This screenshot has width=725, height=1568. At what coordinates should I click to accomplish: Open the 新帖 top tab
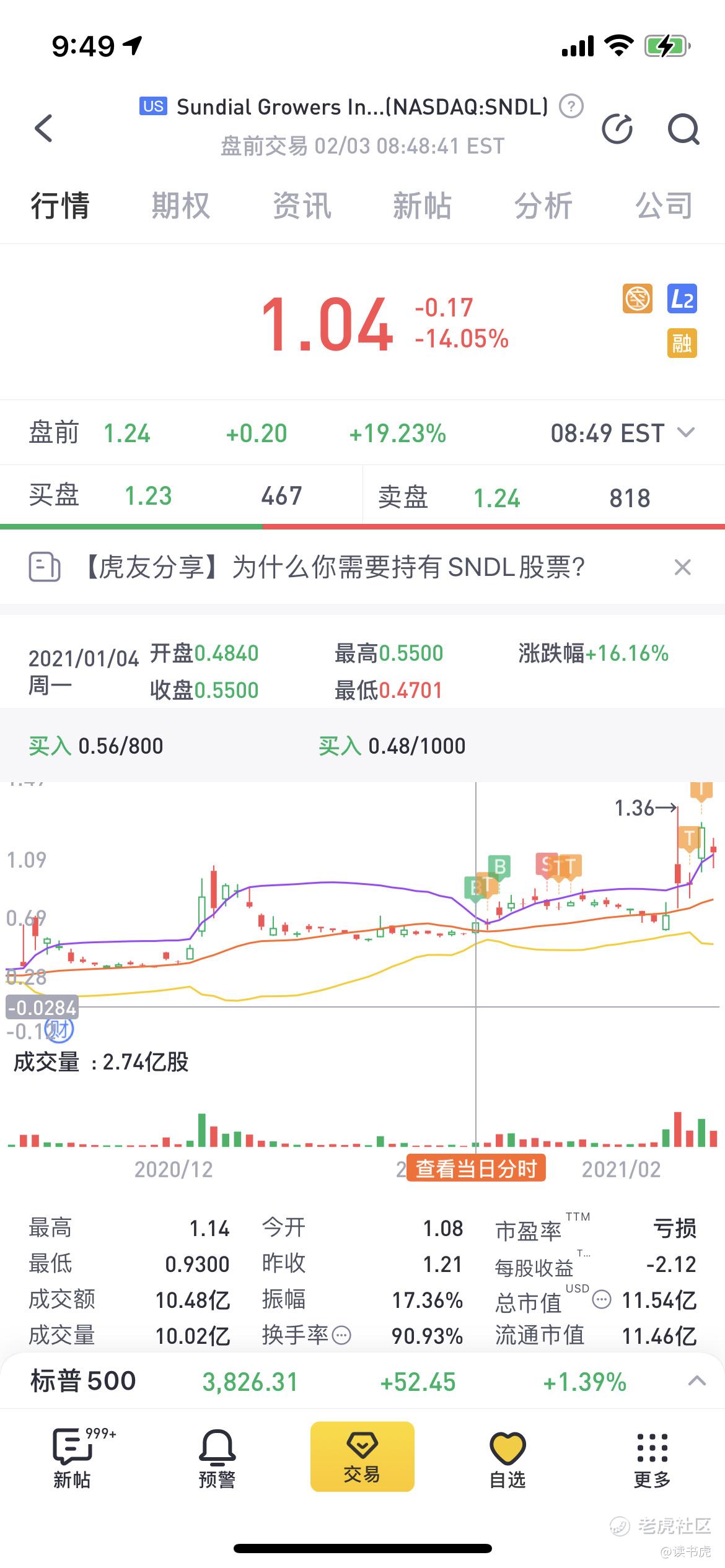click(x=422, y=206)
